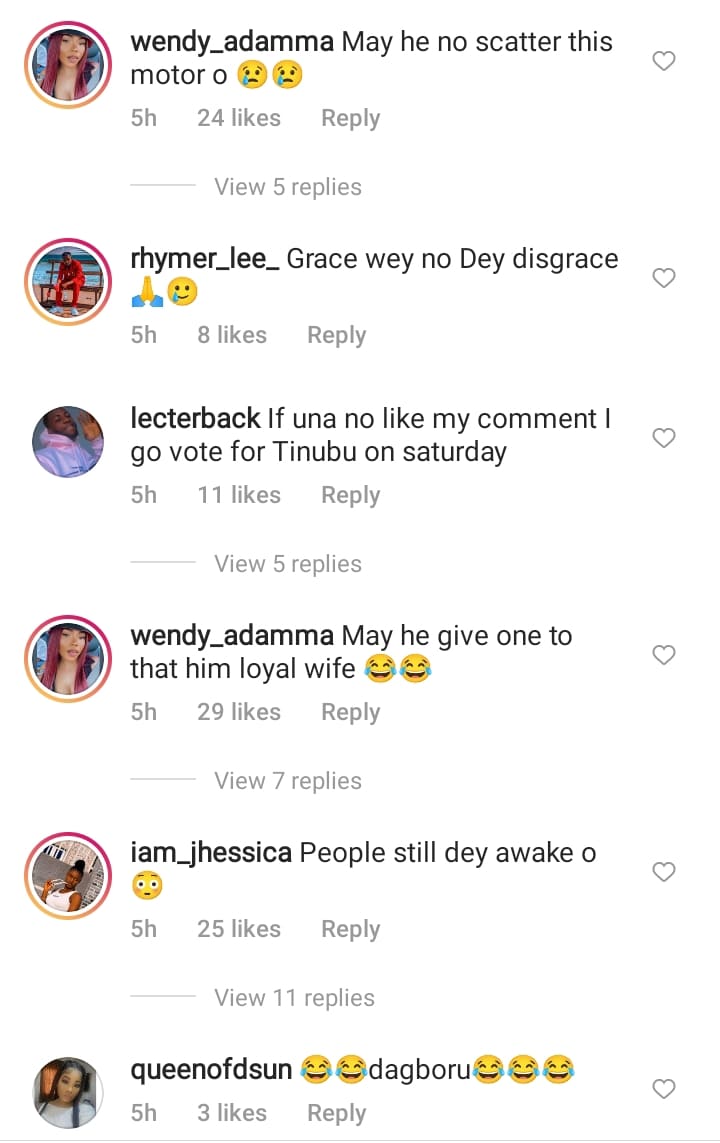Open rhymer_lee_'s profile picture
This screenshot has width=720, height=1143.
coord(68,281)
